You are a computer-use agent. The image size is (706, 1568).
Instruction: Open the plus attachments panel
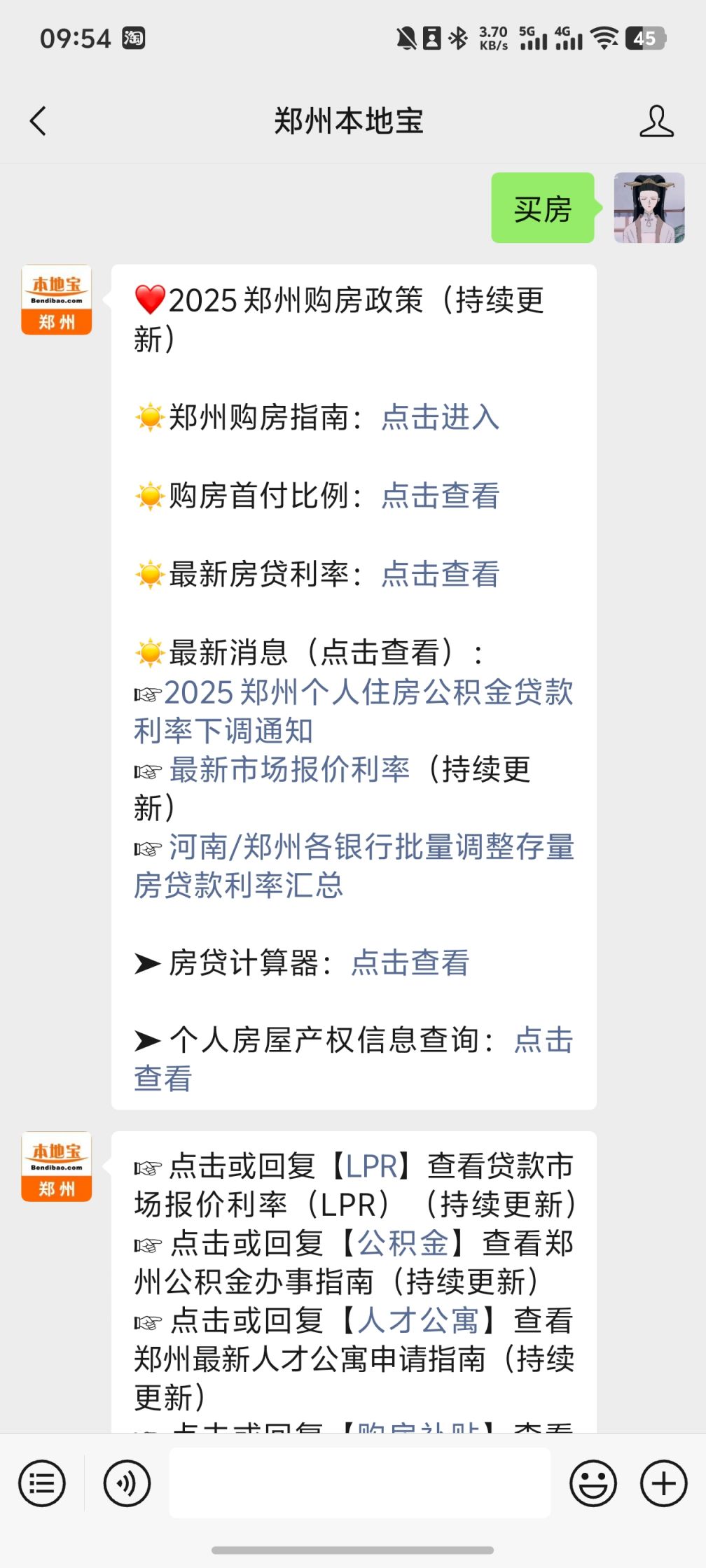coord(663,1483)
